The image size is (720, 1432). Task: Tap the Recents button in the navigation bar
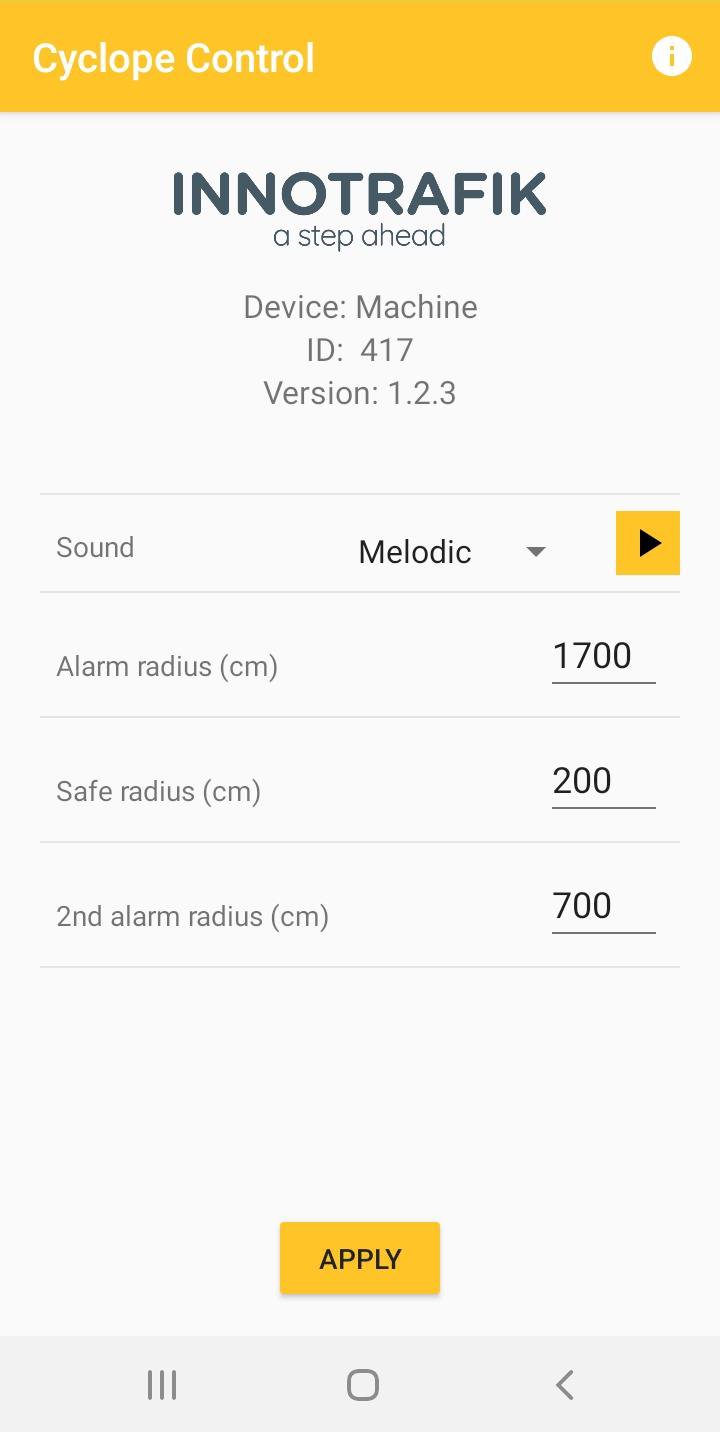click(x=161, y=1385)
